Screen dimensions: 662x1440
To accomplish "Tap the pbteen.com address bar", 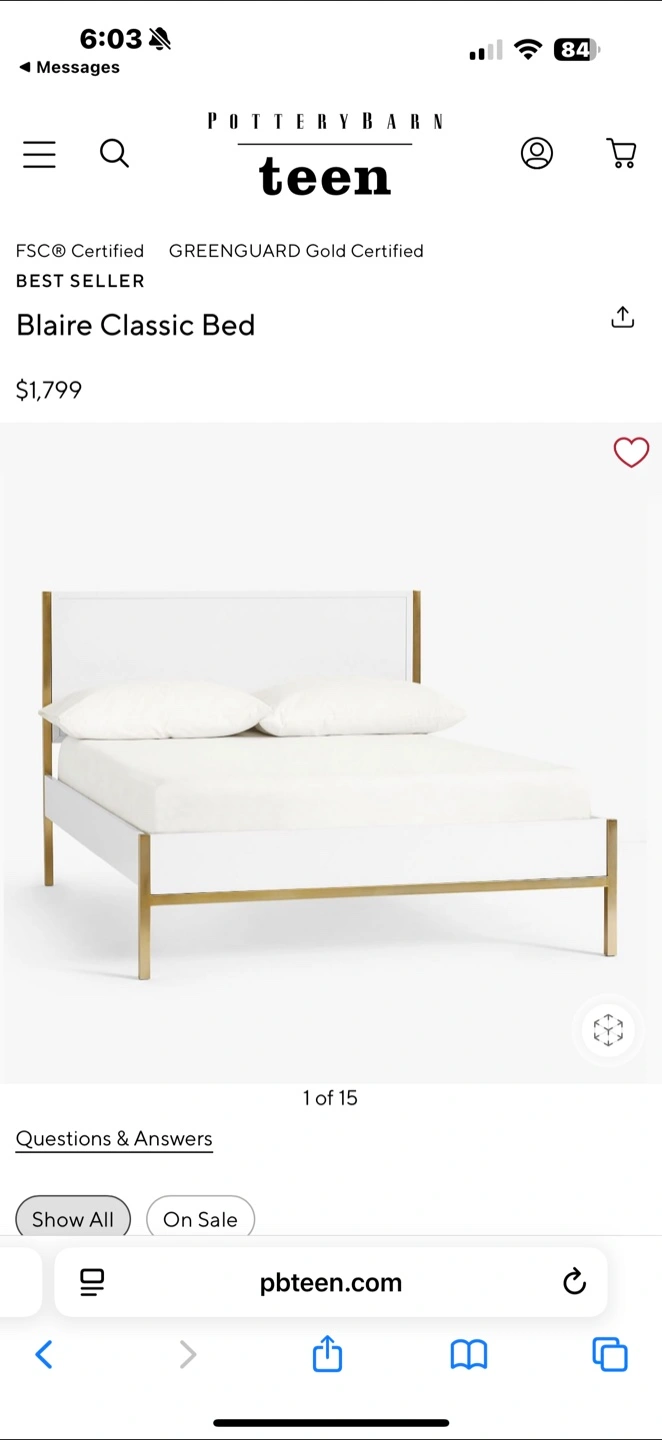I will click(x=330, y=1282).
